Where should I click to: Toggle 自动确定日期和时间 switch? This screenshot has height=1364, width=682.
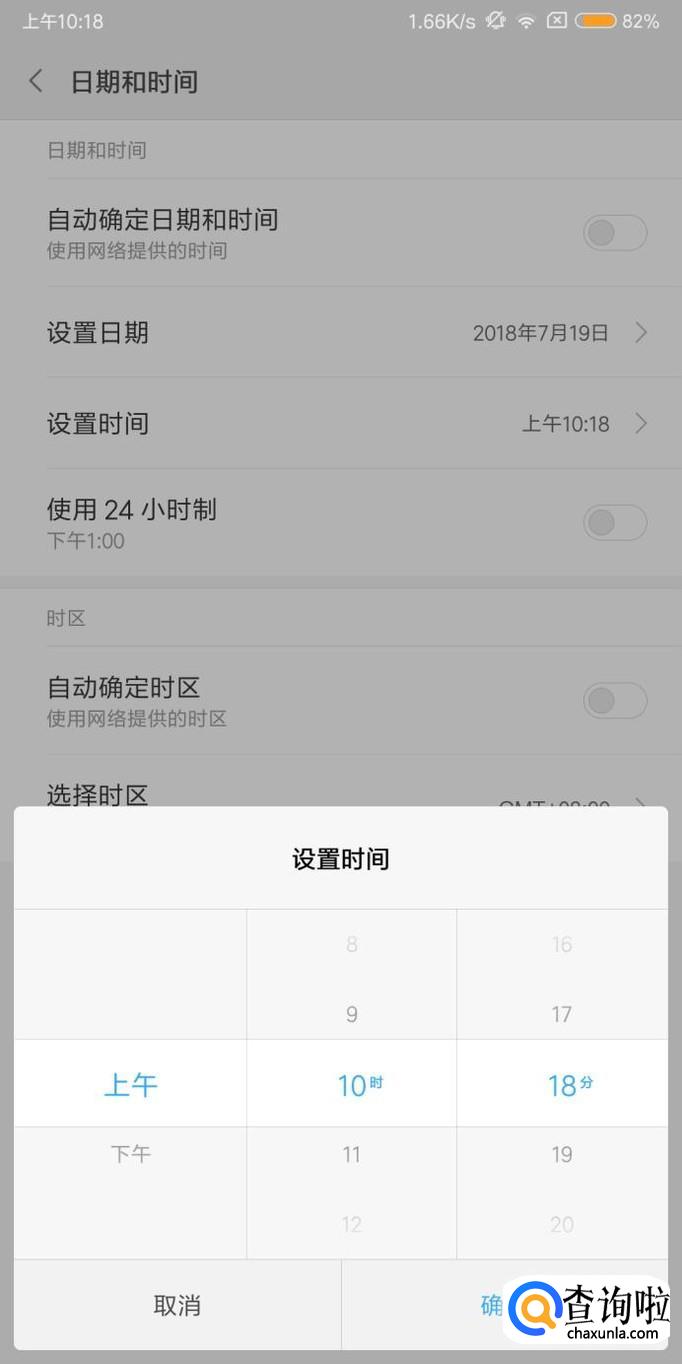pos(614,234)
